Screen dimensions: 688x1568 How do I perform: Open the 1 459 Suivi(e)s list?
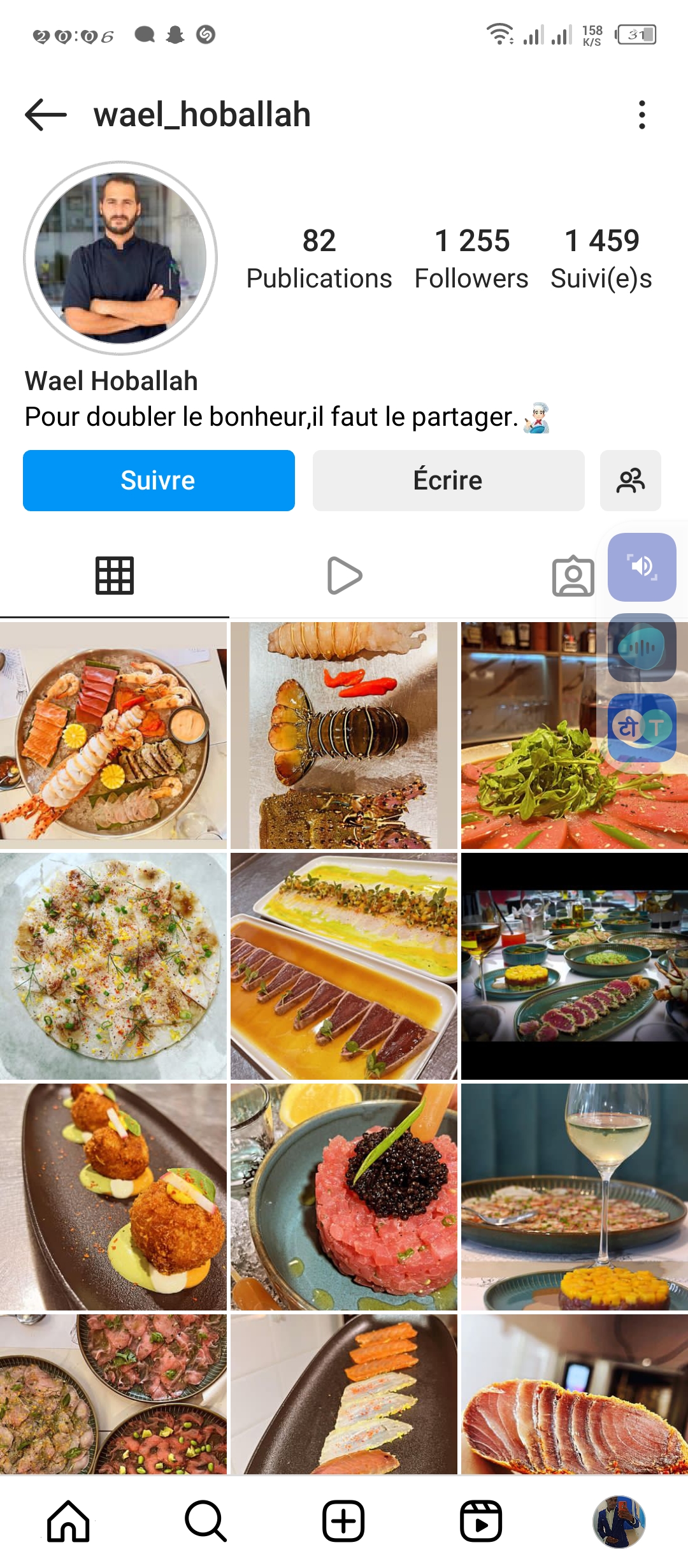(601, 258)
